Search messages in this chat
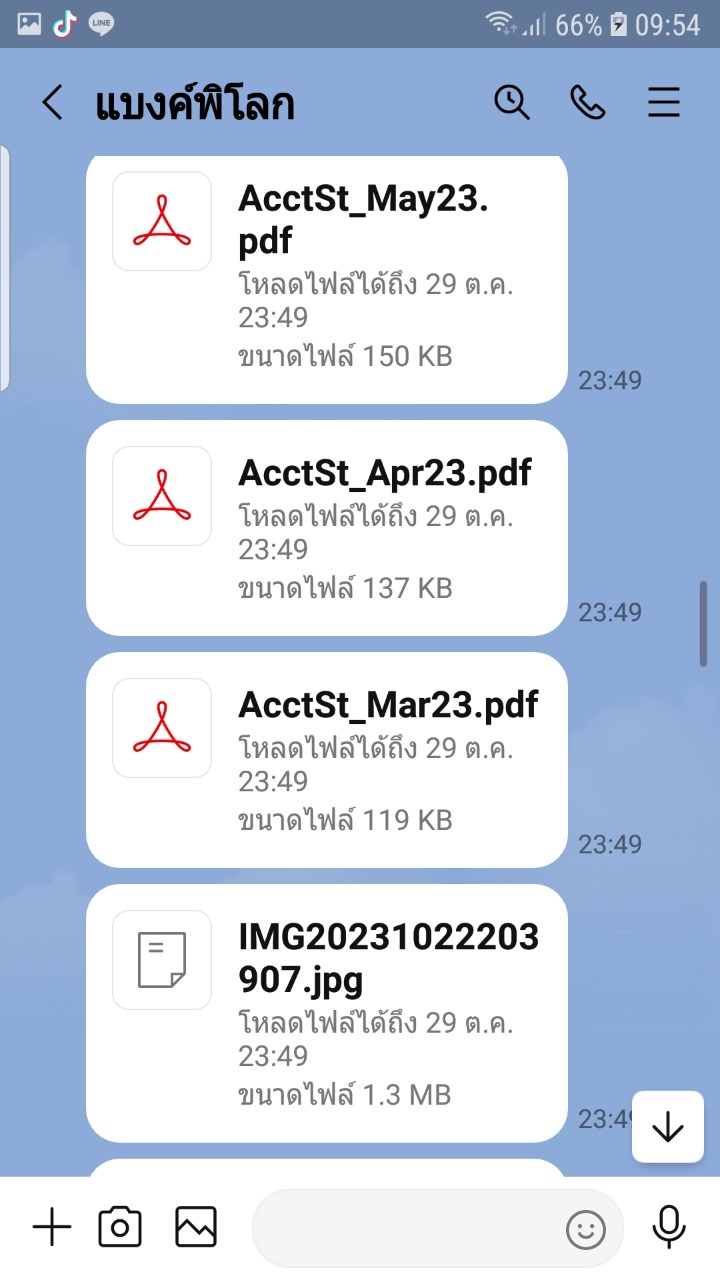720x1280 pixels. pyautogui.click(x=512, y=103)
